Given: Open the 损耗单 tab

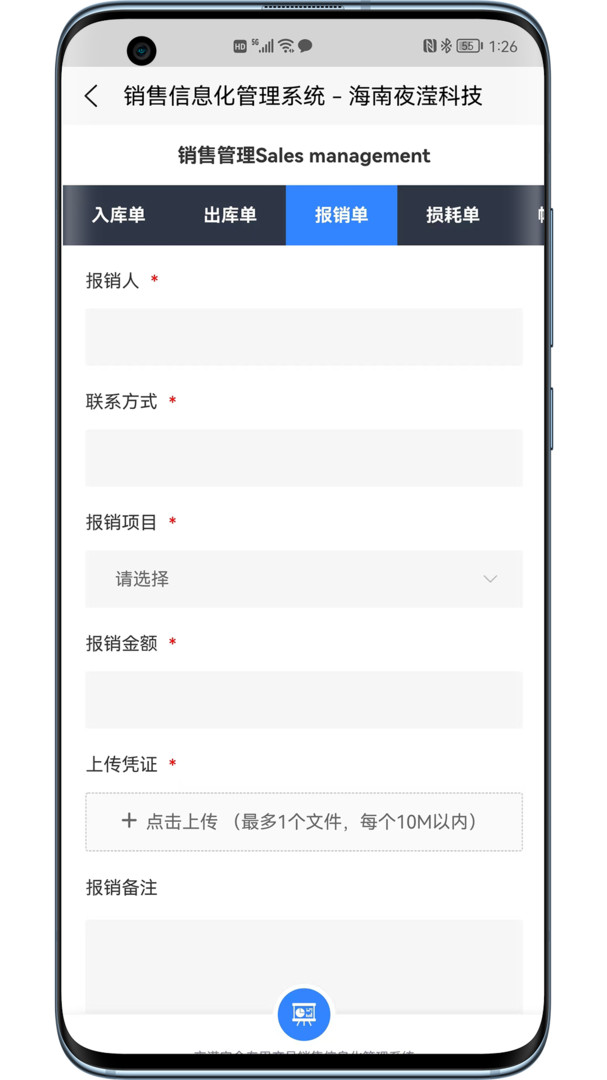Looking at the screenshot, I should click(452, 215).
